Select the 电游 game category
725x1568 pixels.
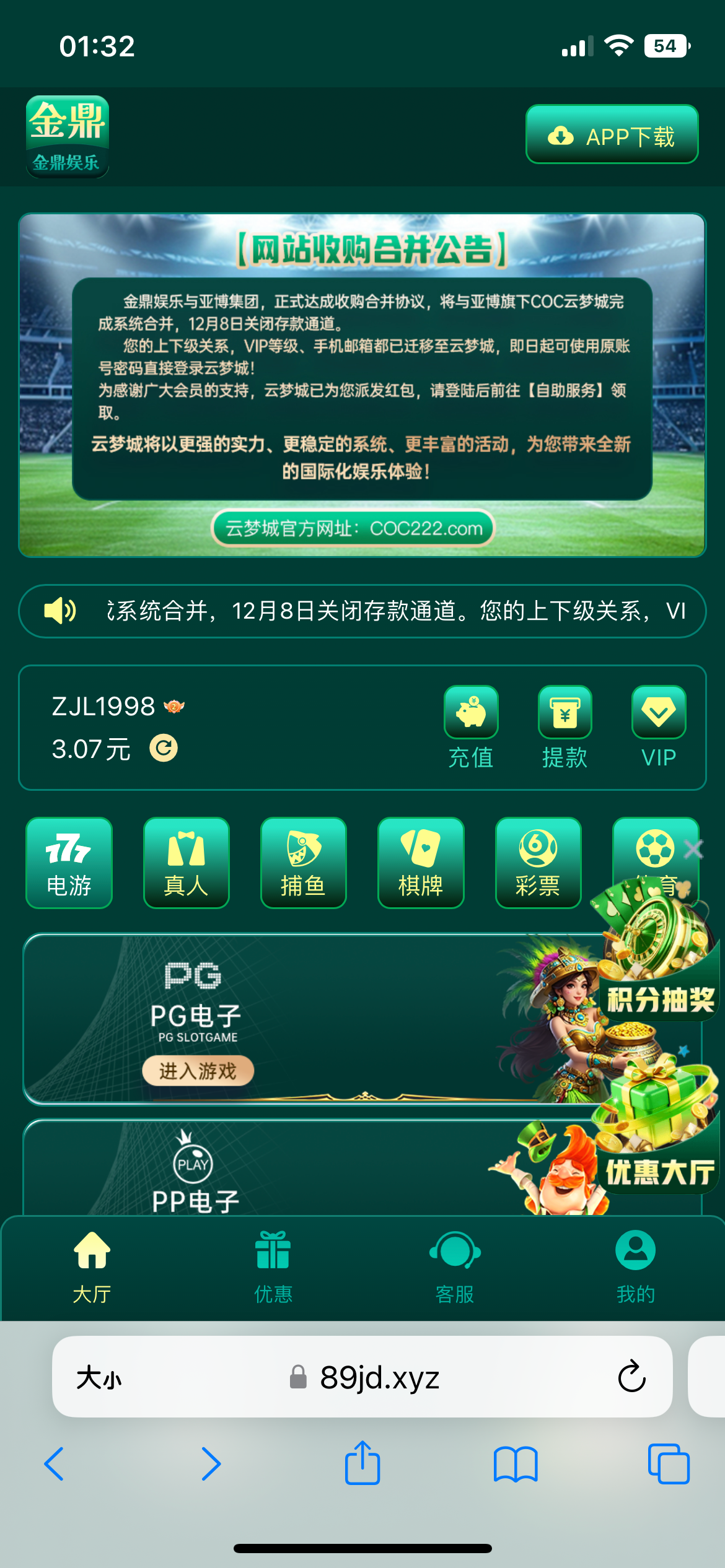coord(69,862)
